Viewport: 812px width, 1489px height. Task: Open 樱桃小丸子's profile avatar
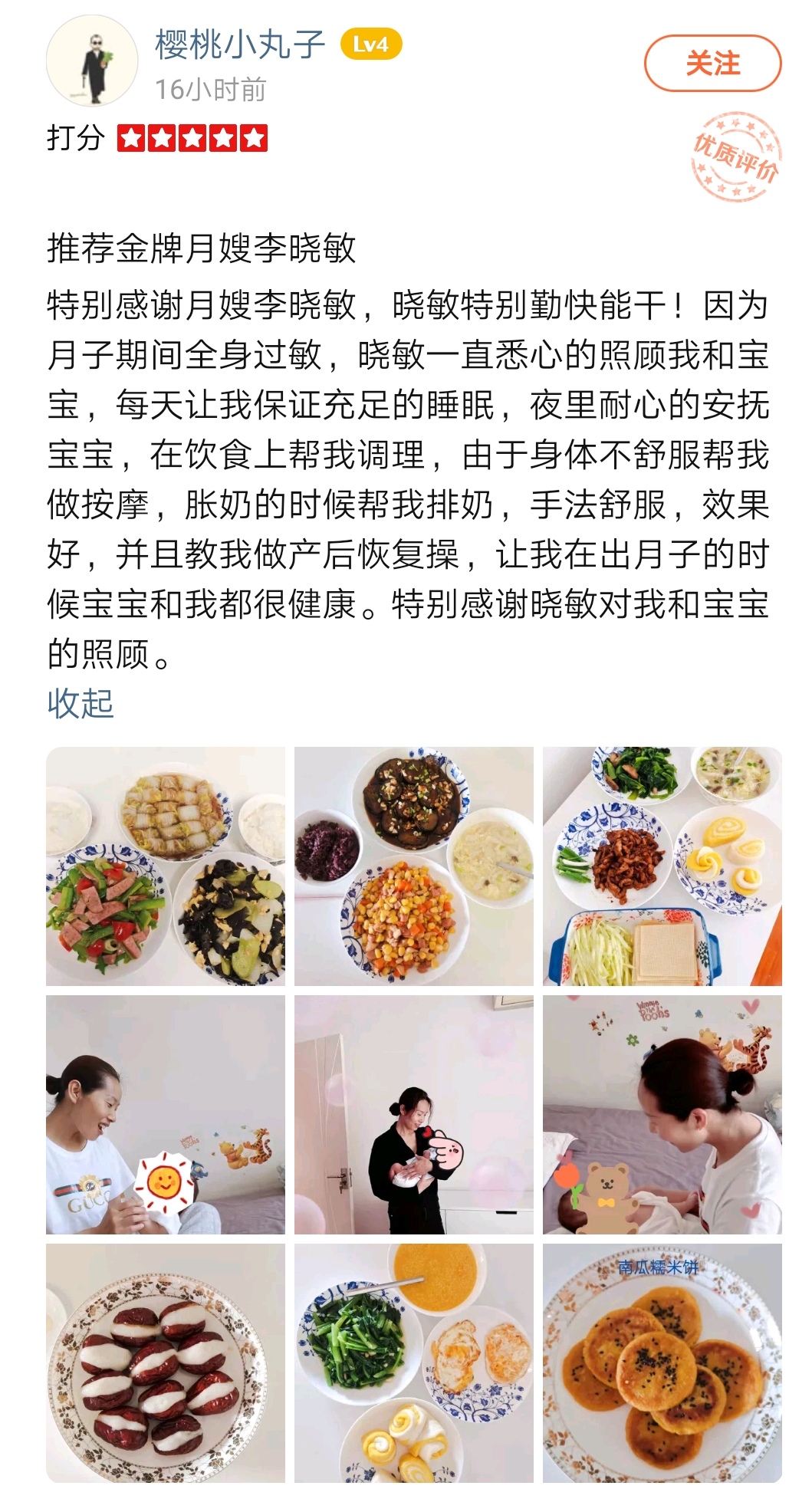tap(92, 61)
